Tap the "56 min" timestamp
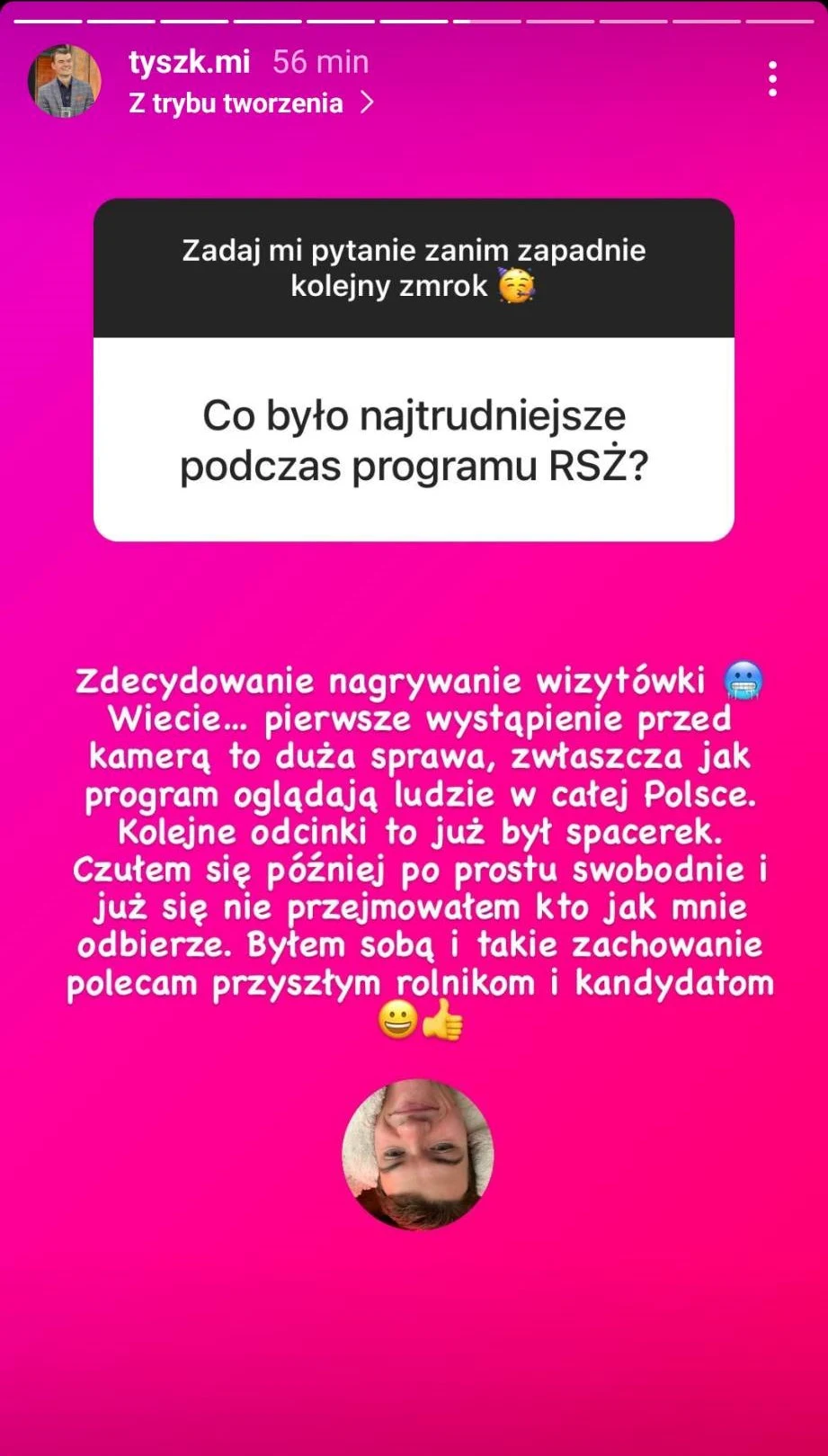 pos(319,61)
